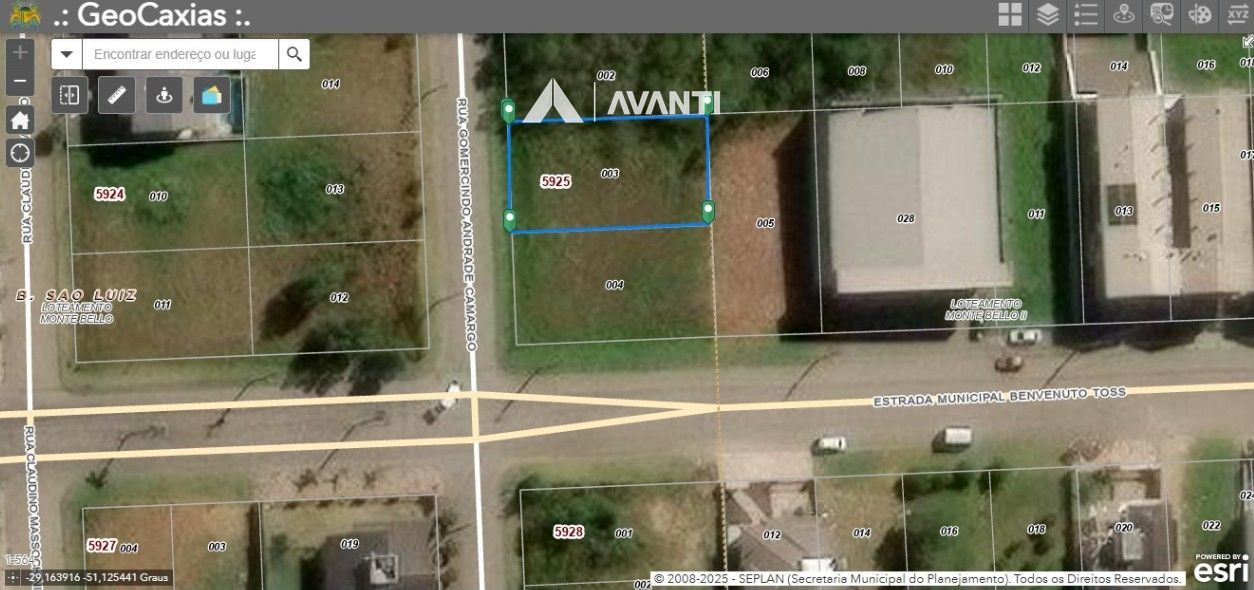Image resolution: width=1254 pixels, height=590 pixels.
Task: Open the palette drawing tool
Action: click(1199, 14)
